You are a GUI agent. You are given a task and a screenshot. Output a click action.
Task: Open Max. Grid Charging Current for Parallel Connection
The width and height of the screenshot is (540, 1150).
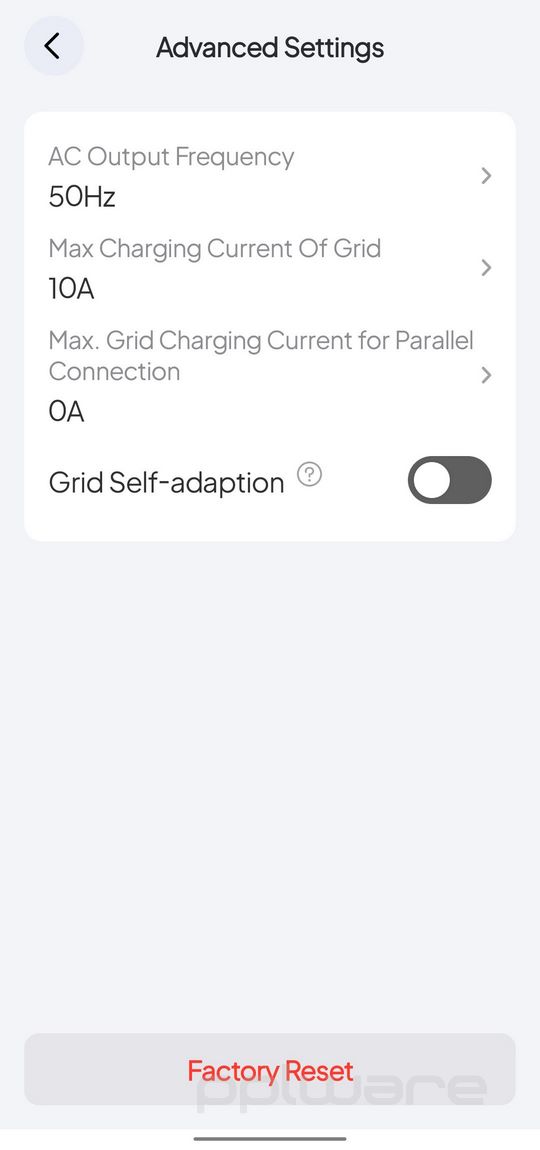(x=270, y=376)
